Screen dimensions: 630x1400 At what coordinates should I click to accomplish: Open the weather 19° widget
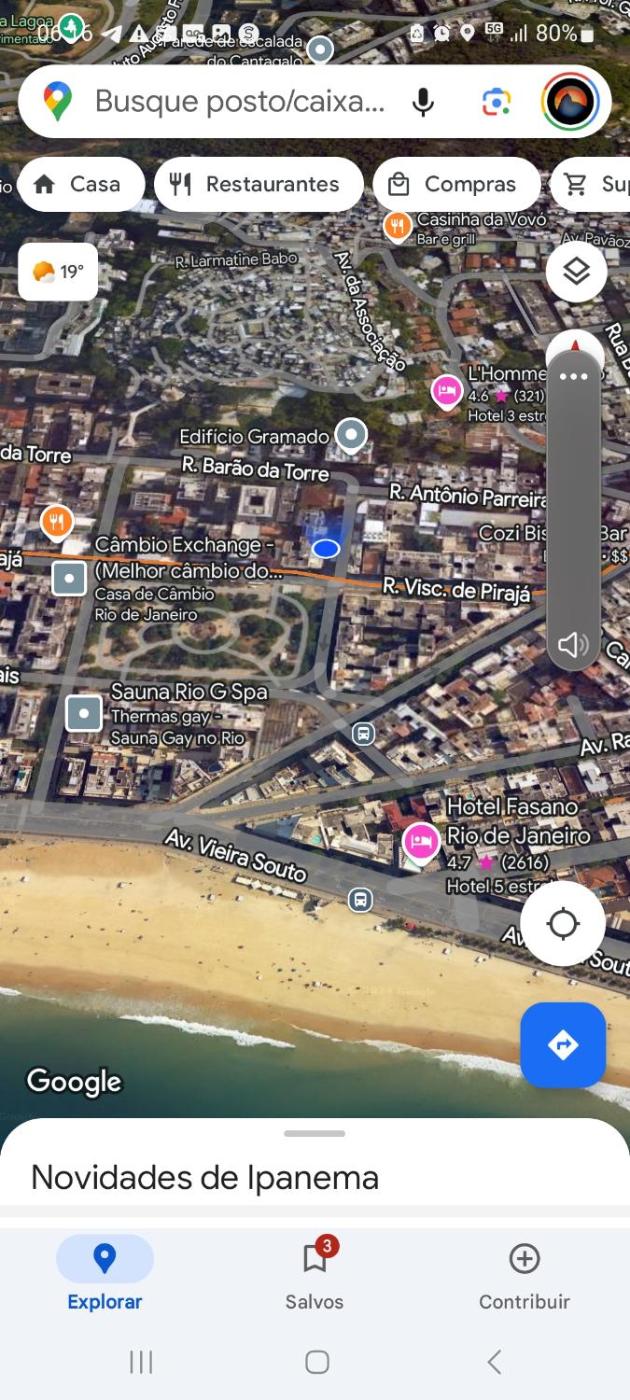tap(58, 272)
